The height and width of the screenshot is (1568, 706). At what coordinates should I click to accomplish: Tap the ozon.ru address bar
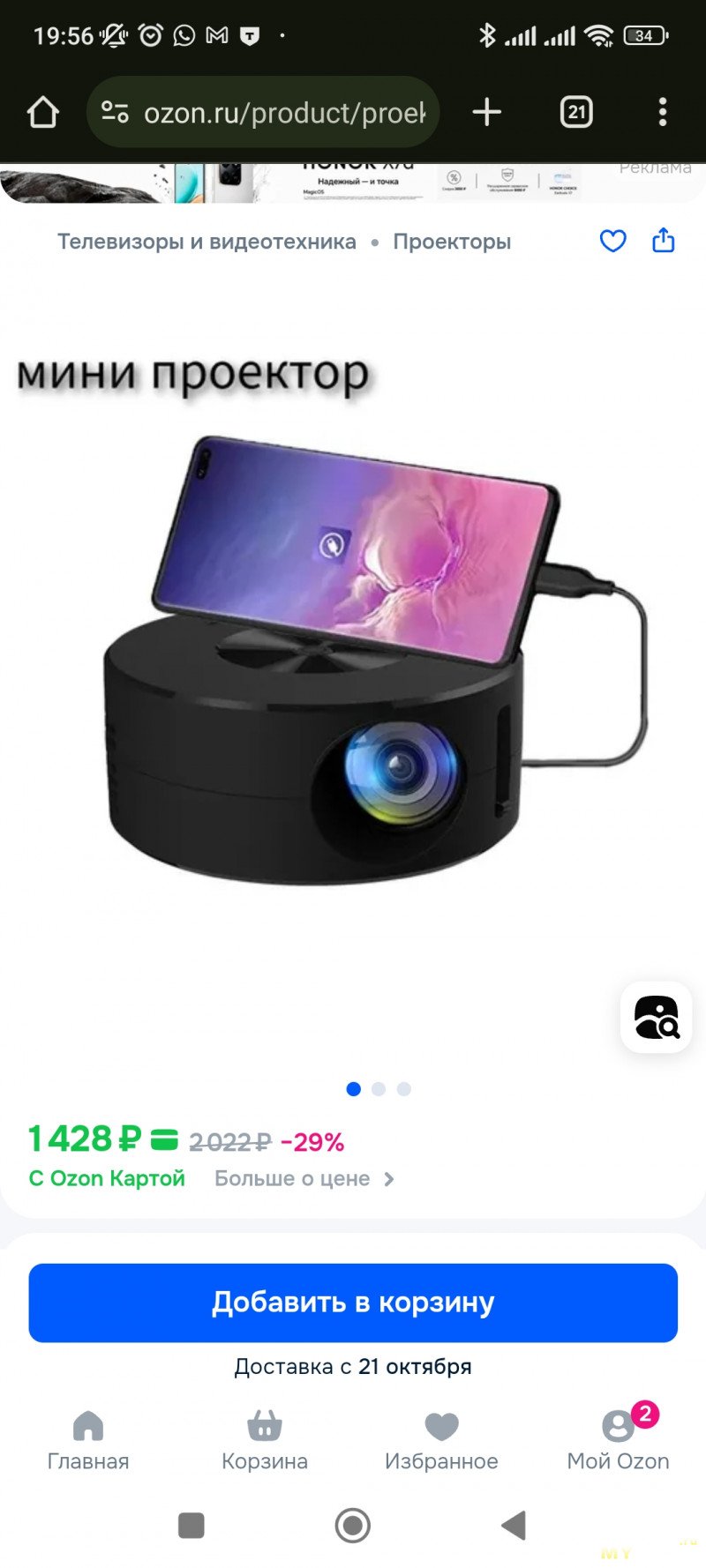[x=265, y=113]
